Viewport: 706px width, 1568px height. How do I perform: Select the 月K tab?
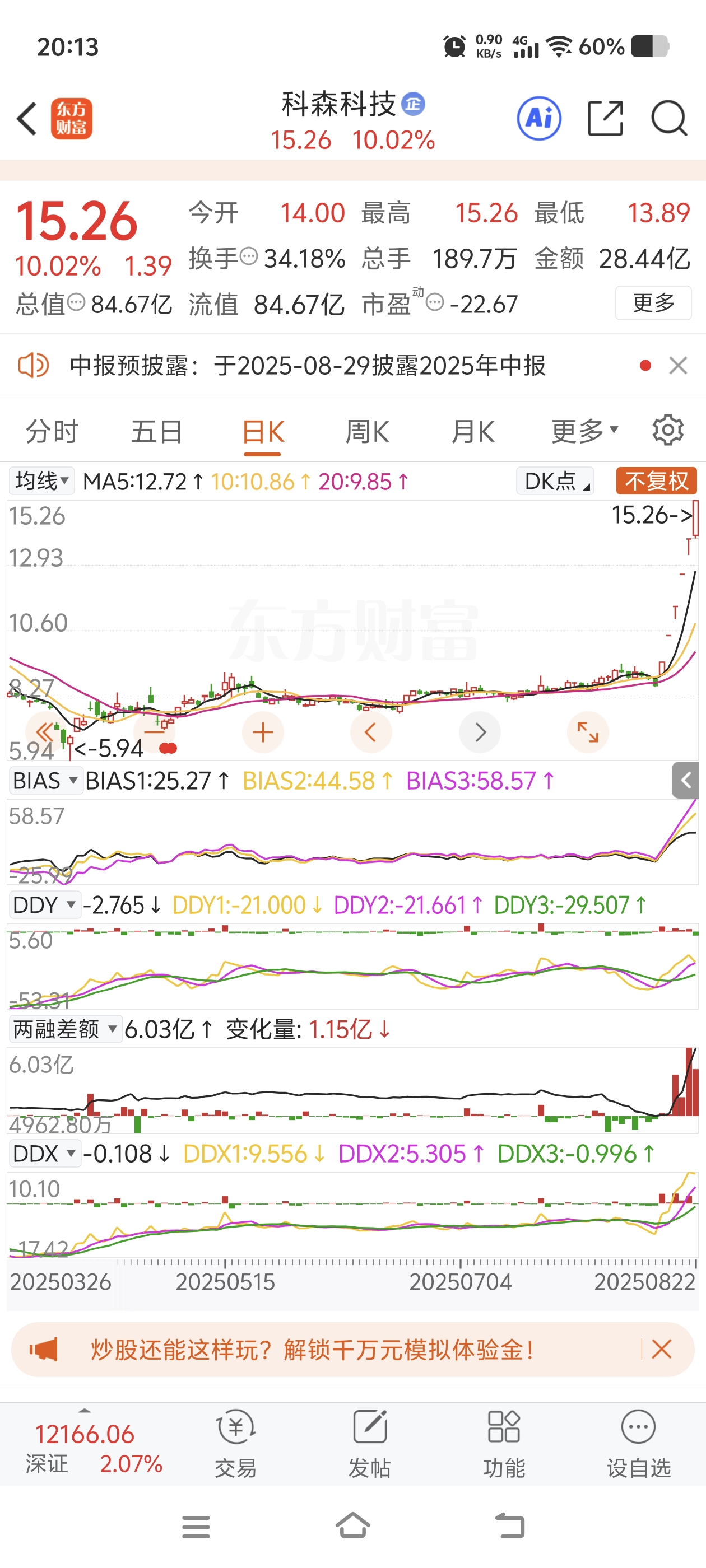[x=473, y=432]
